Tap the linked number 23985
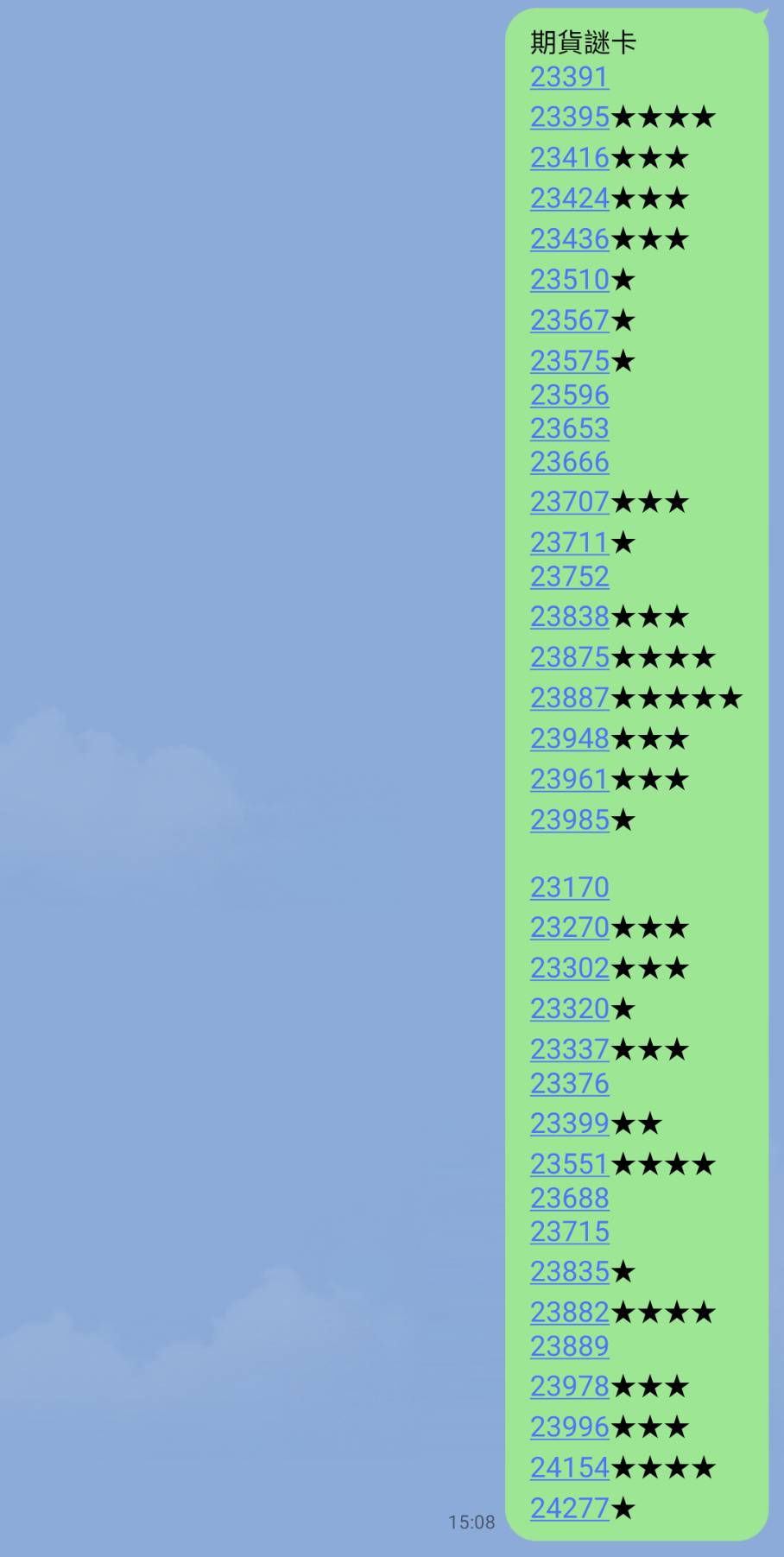The image size is (784, 1557). tap(570, 820)
